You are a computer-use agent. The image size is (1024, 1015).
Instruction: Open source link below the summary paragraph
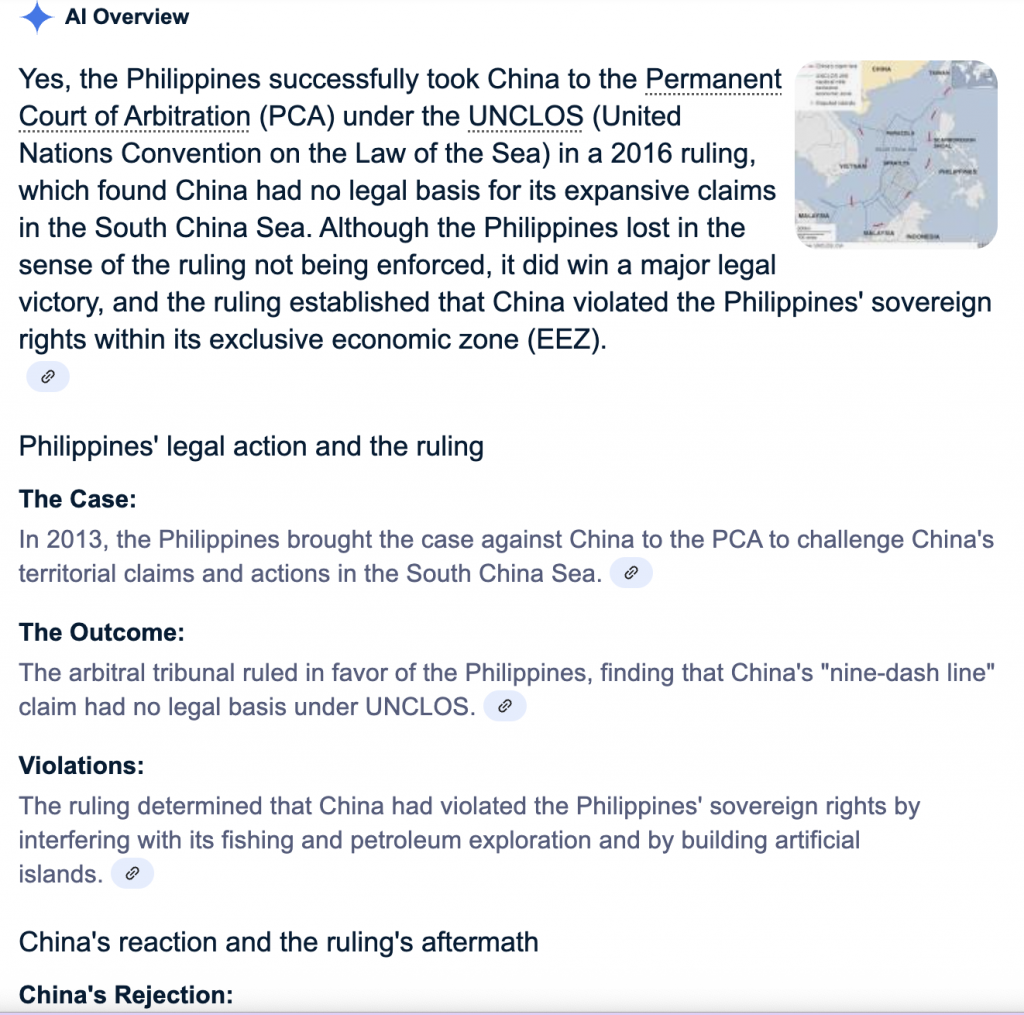click(48, 376)
